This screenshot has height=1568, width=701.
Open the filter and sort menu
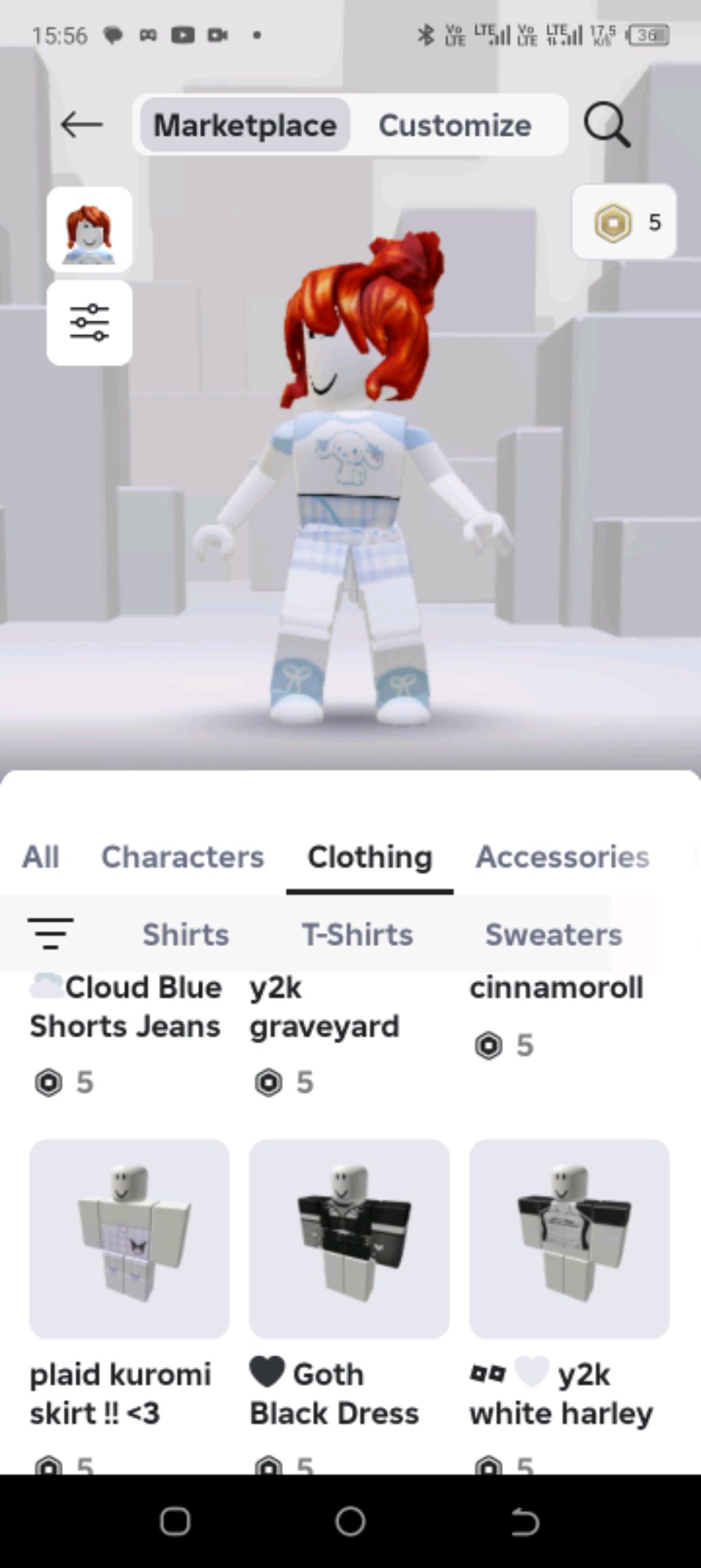[x=50, y=934]
